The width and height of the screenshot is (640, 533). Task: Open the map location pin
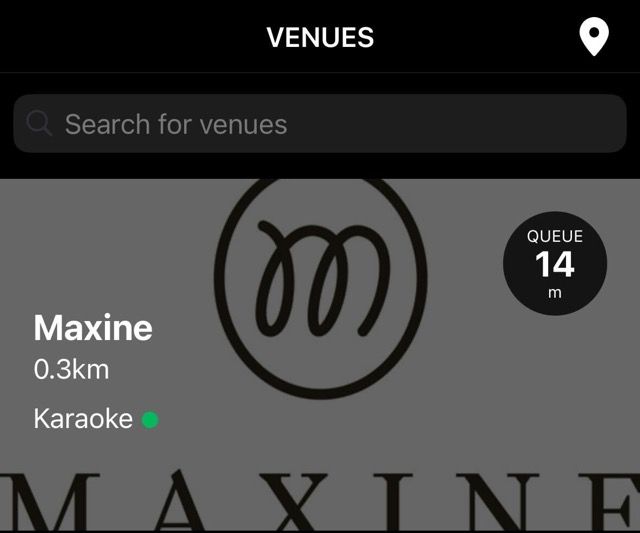click(594, 38)
